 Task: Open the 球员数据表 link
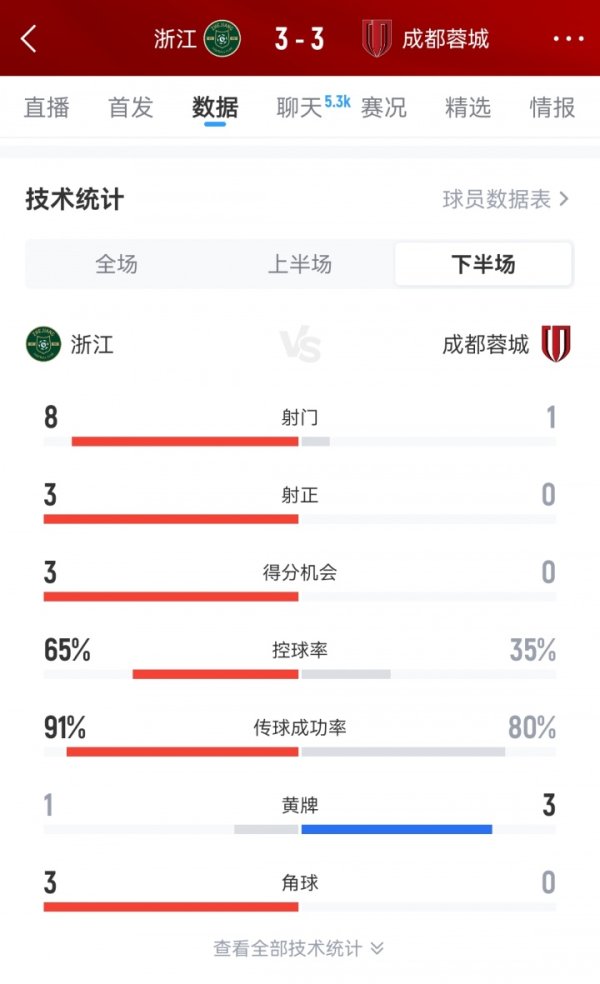[506, 199]
